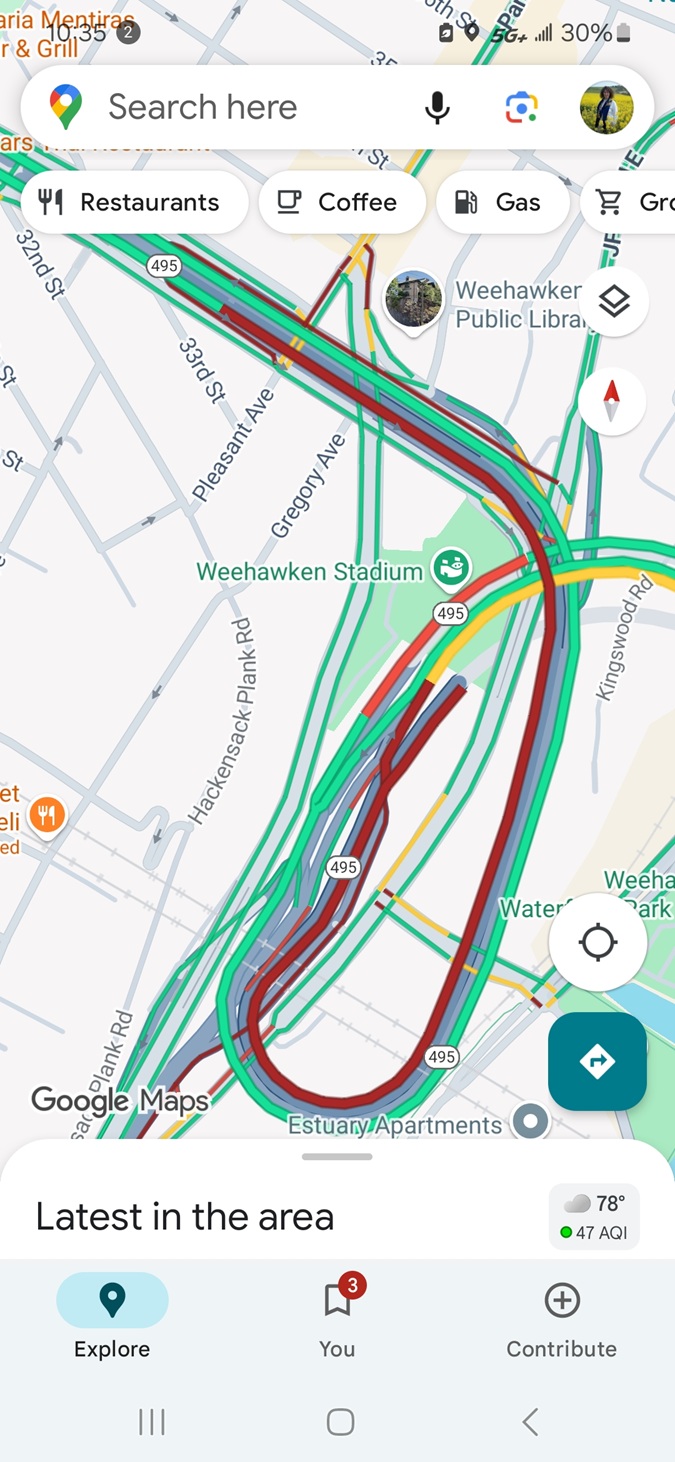Center the map on my location
The height and width of the screenshot is (1462, 675).
click(x=598, y=942)
